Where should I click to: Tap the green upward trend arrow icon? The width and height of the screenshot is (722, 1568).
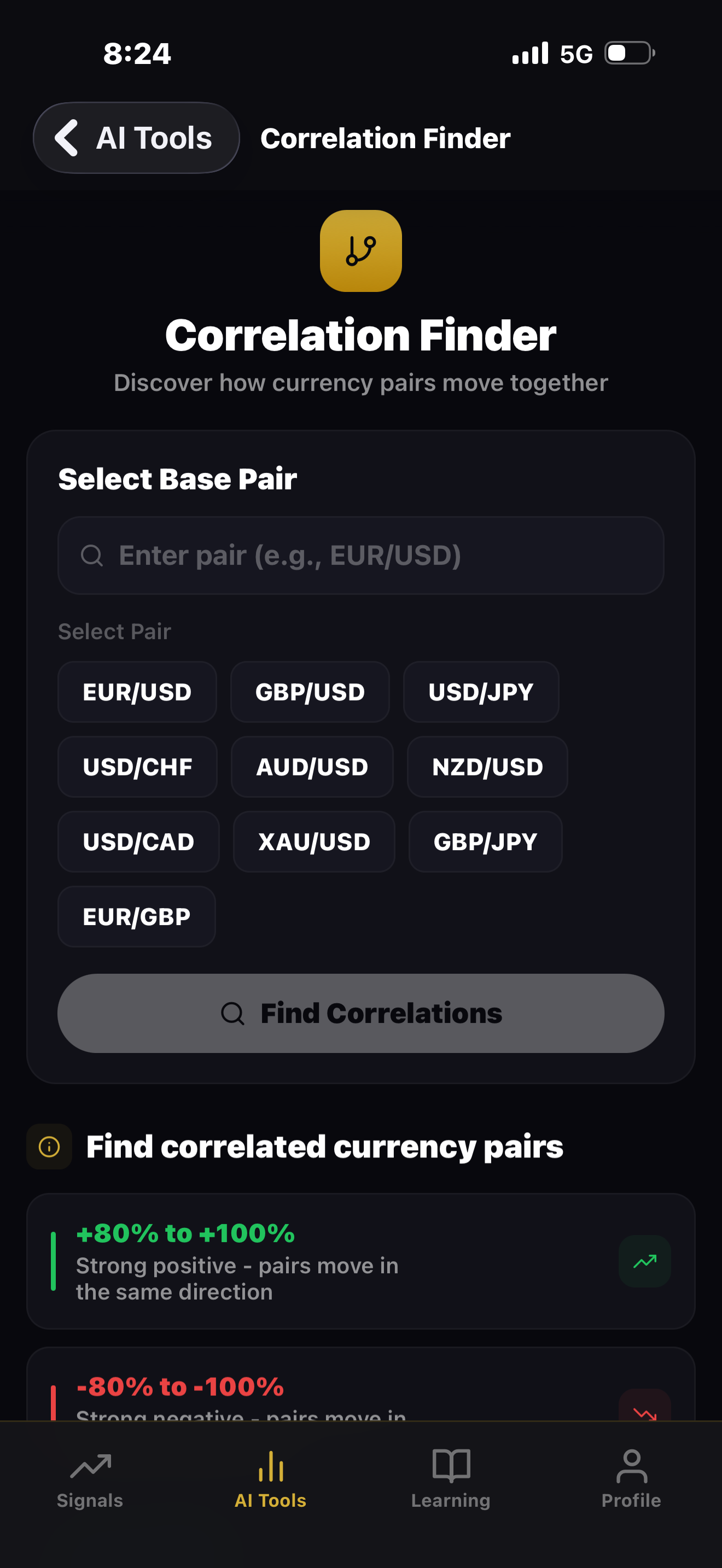click(644, 1262)
